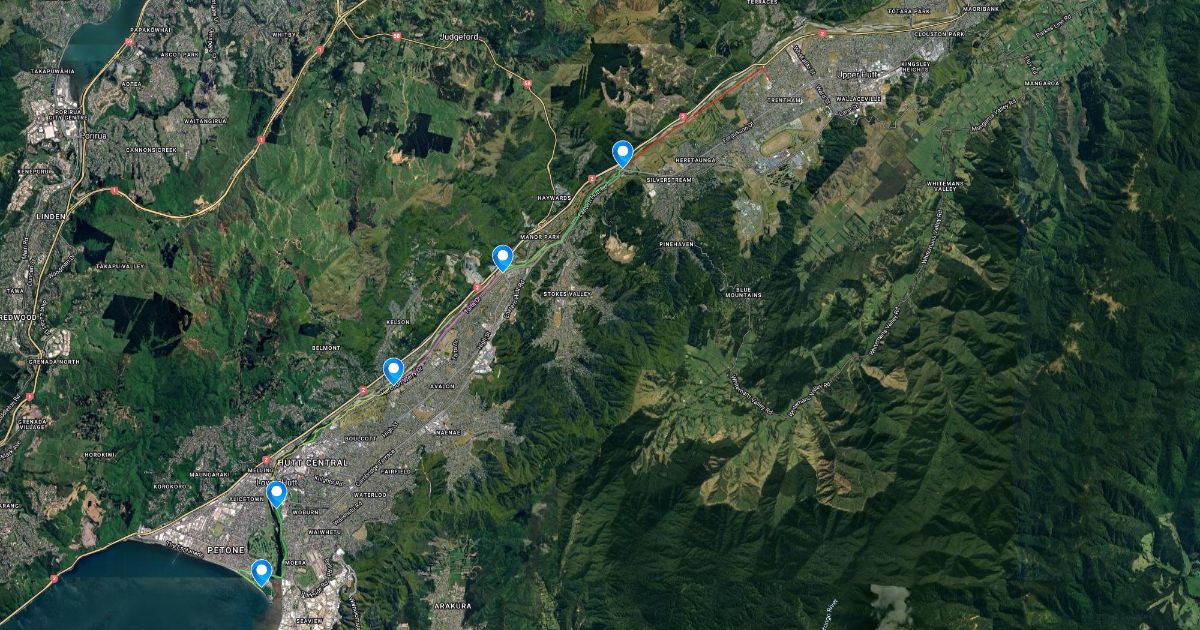Open the map pin near Avalon
This screenshot has height=630, width=1200.
(x=393, y=370)
